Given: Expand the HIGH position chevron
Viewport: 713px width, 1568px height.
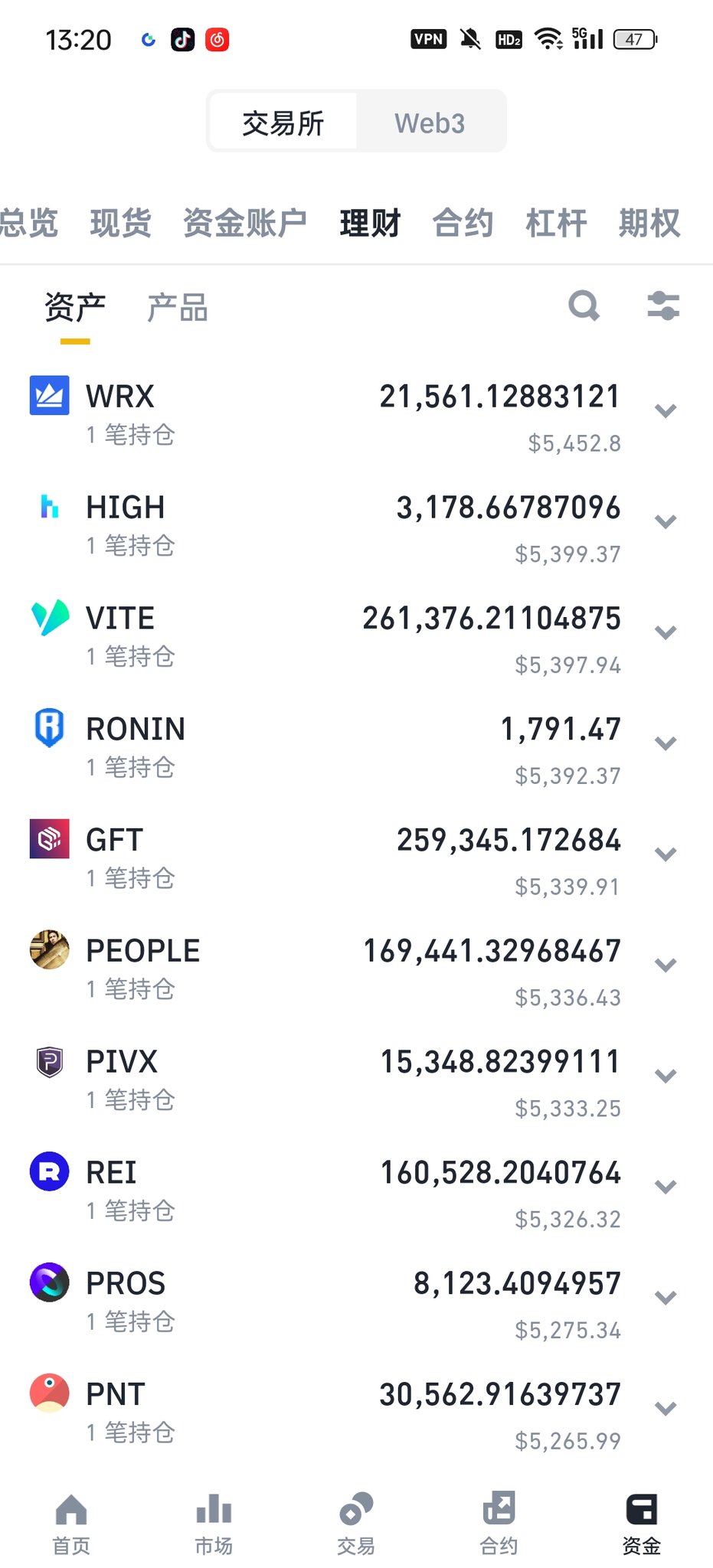Looking at the screenshot, I should (x=666, y=522).
